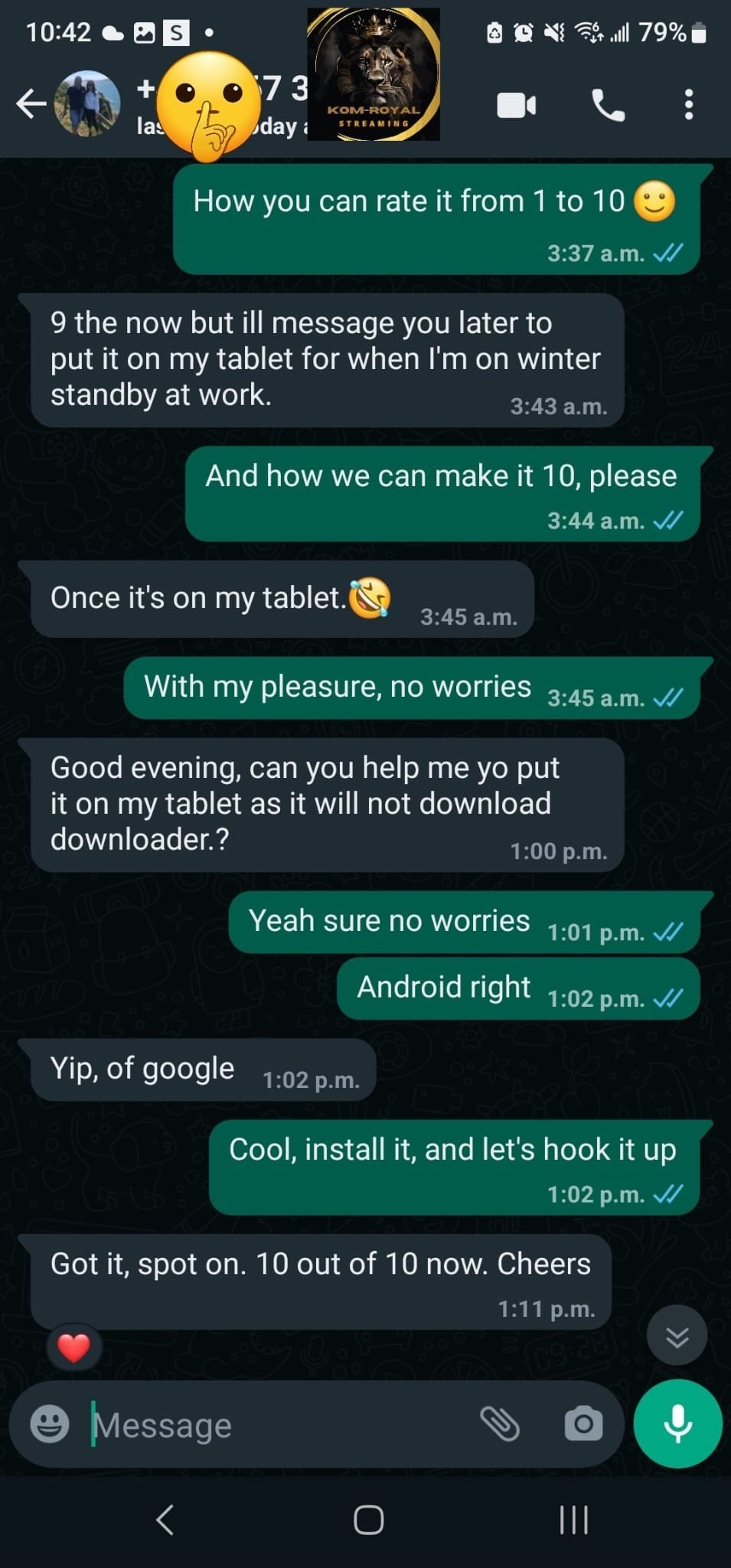
Task: Open the emoji picker
Action: [50, 1425]
